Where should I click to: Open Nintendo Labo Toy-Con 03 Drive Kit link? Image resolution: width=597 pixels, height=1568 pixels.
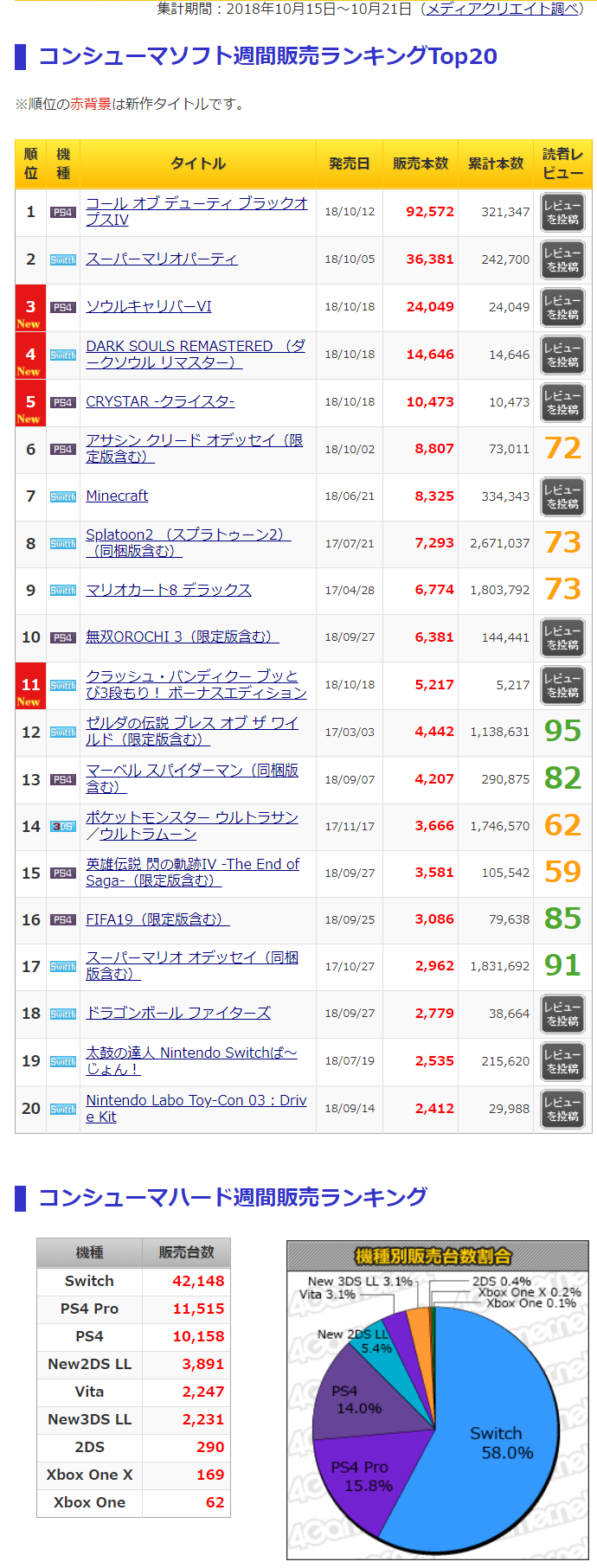coord(196,1100)
